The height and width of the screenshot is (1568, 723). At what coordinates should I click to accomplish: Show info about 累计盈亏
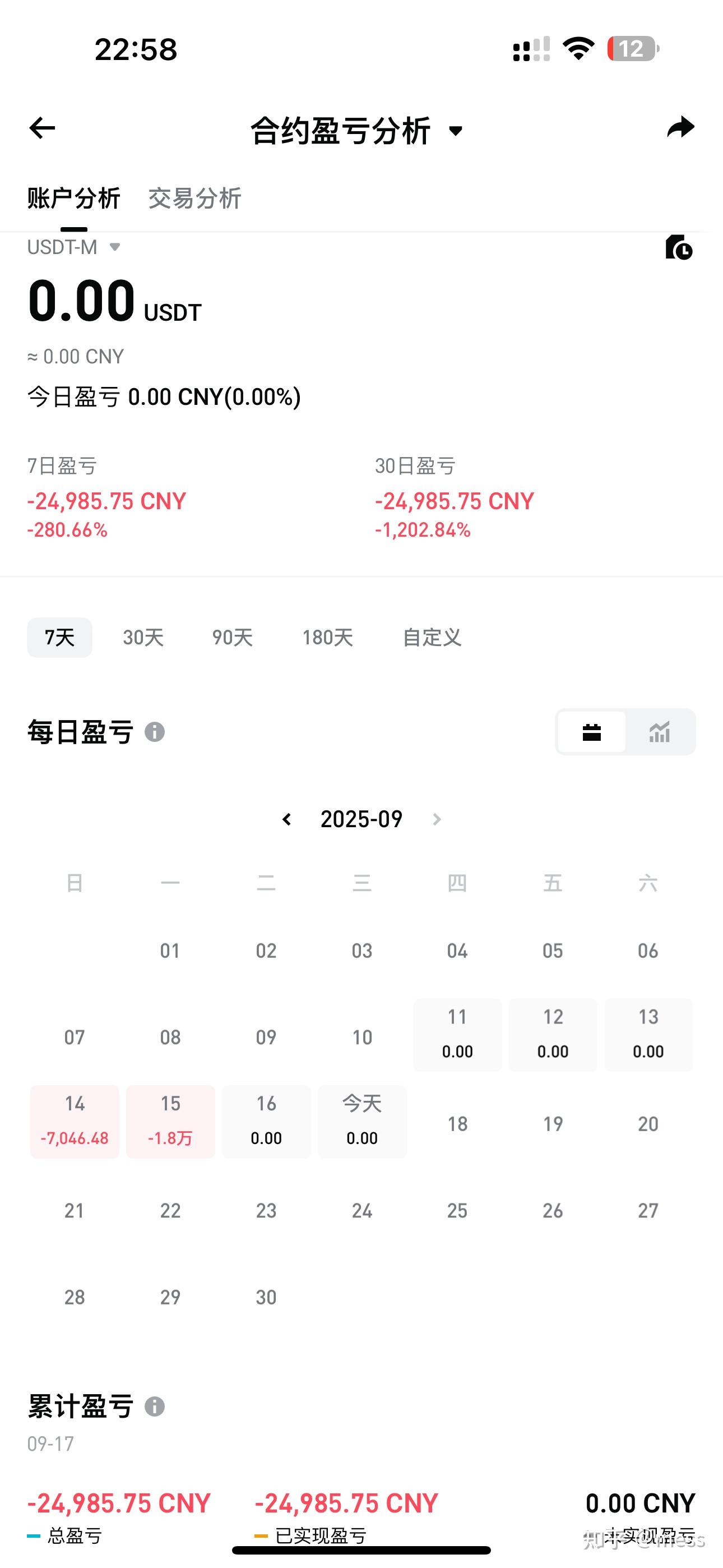click(155, 1406)
